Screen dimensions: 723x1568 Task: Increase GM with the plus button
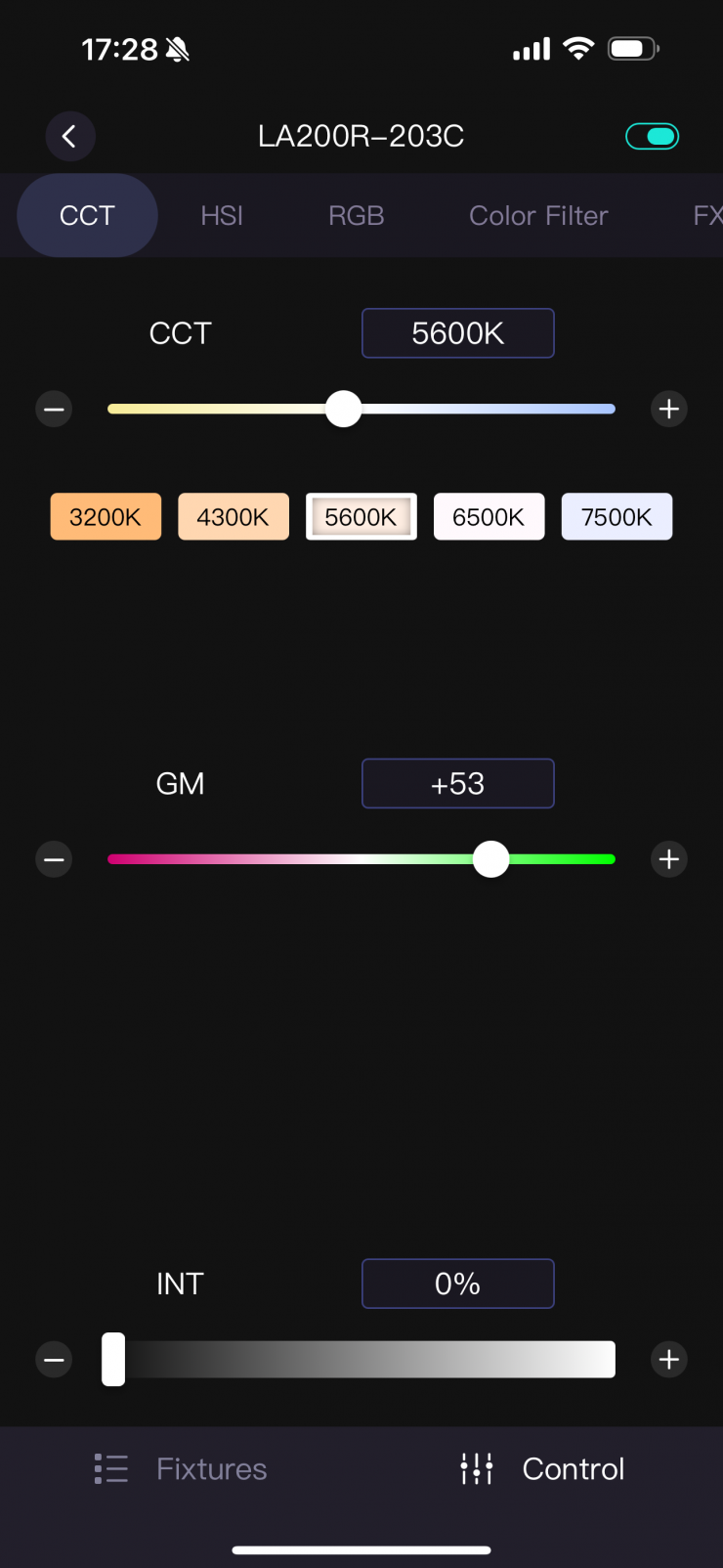[669, 859]
